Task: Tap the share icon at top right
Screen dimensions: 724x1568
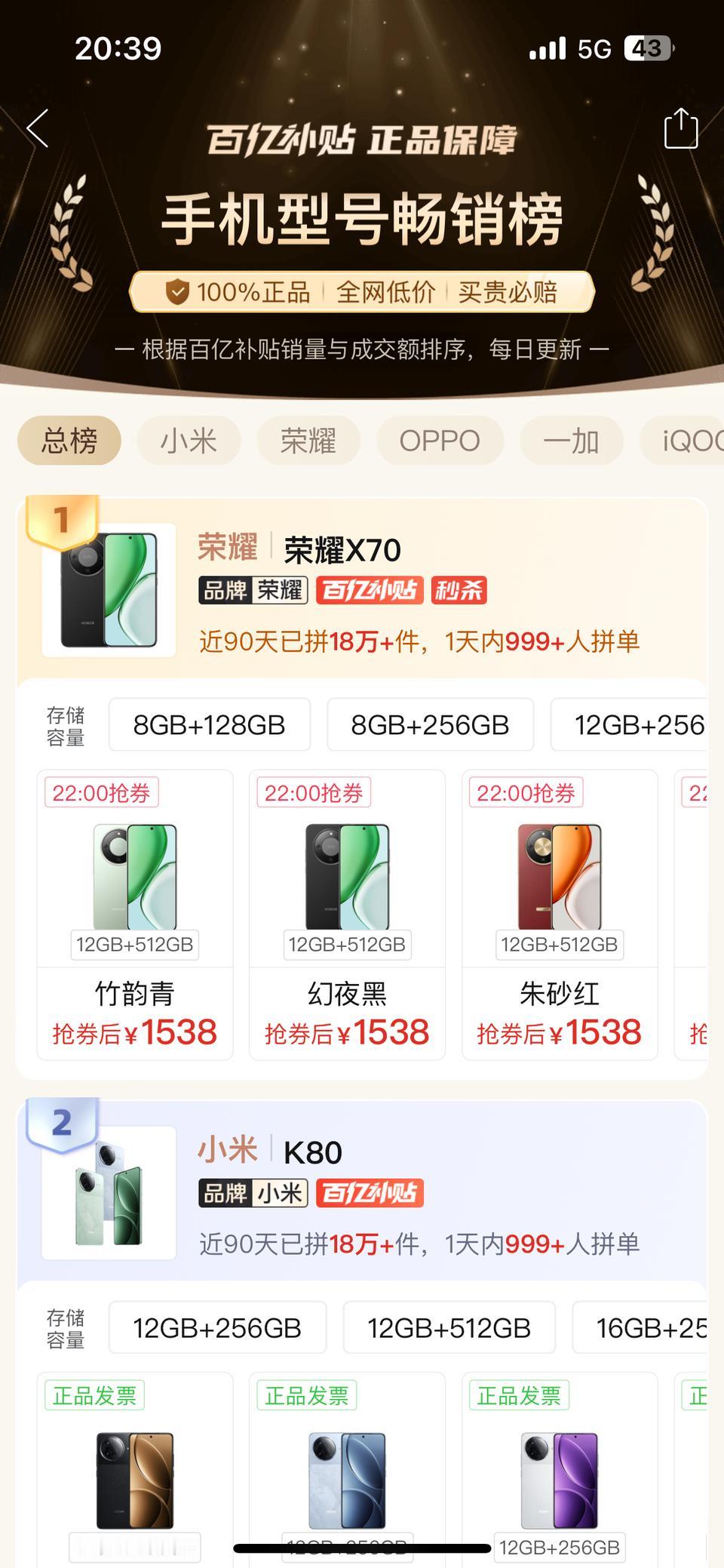Action: [x=681, y=128]
